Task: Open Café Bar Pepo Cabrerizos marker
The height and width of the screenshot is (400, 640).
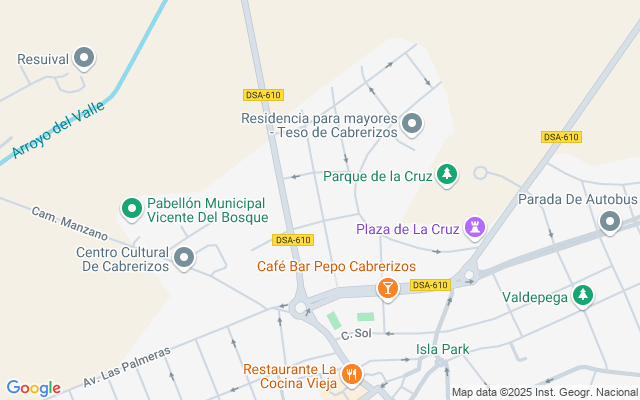Action: (x=387, y=289)
